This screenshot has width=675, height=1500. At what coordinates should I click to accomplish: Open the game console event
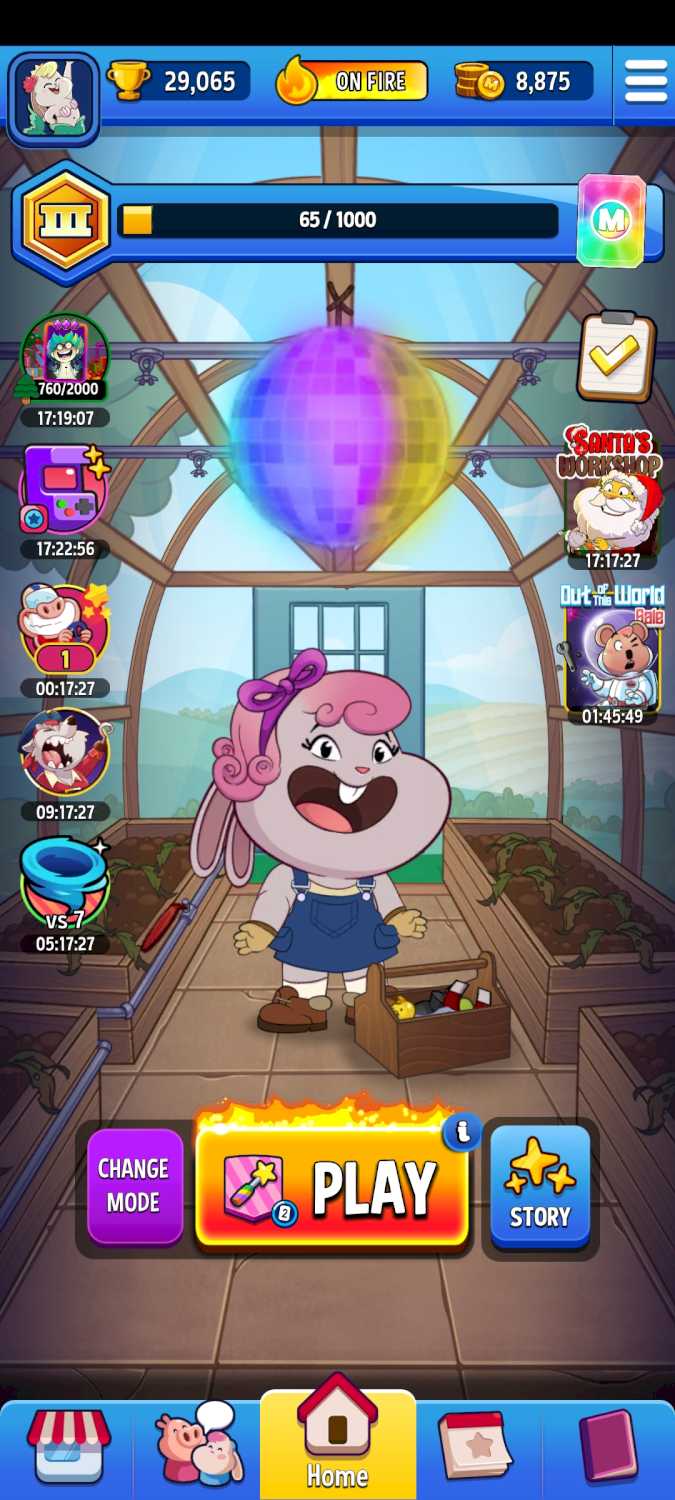(x=64, y=492)
